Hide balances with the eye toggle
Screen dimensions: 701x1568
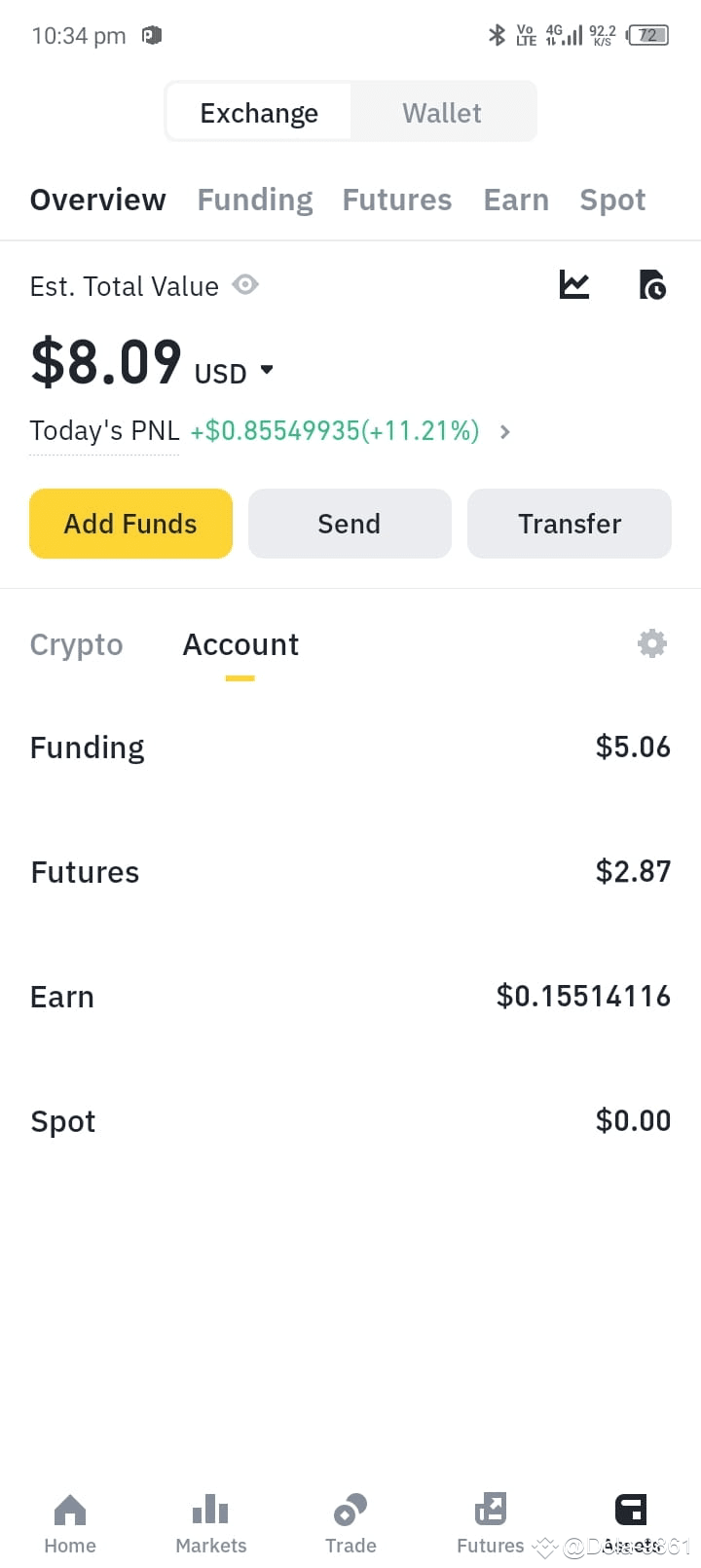pos(244,284)
